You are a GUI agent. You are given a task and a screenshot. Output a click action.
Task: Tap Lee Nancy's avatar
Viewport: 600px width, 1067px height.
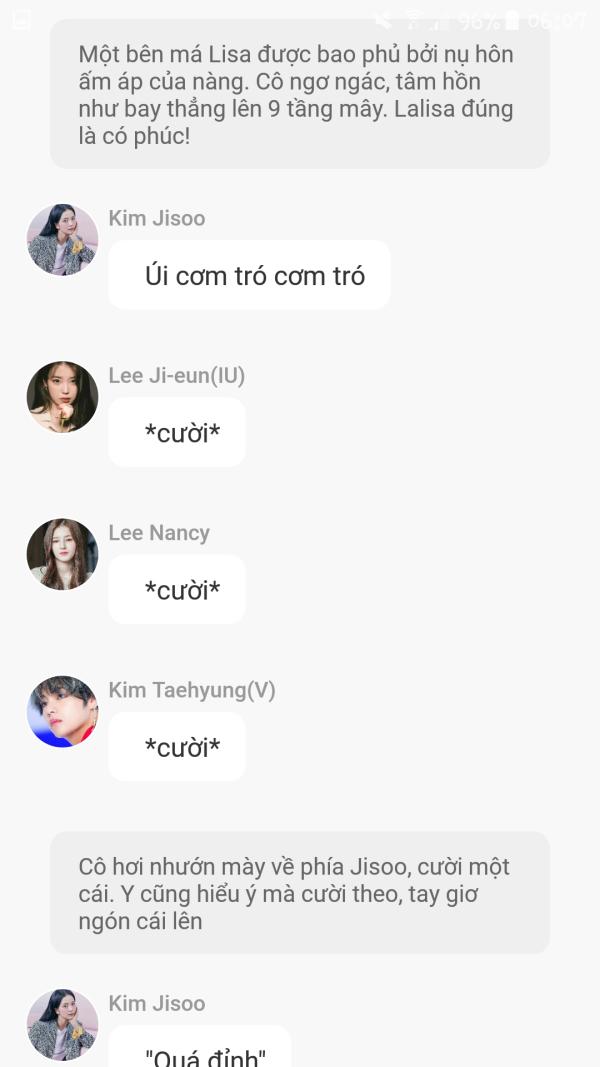62,554
